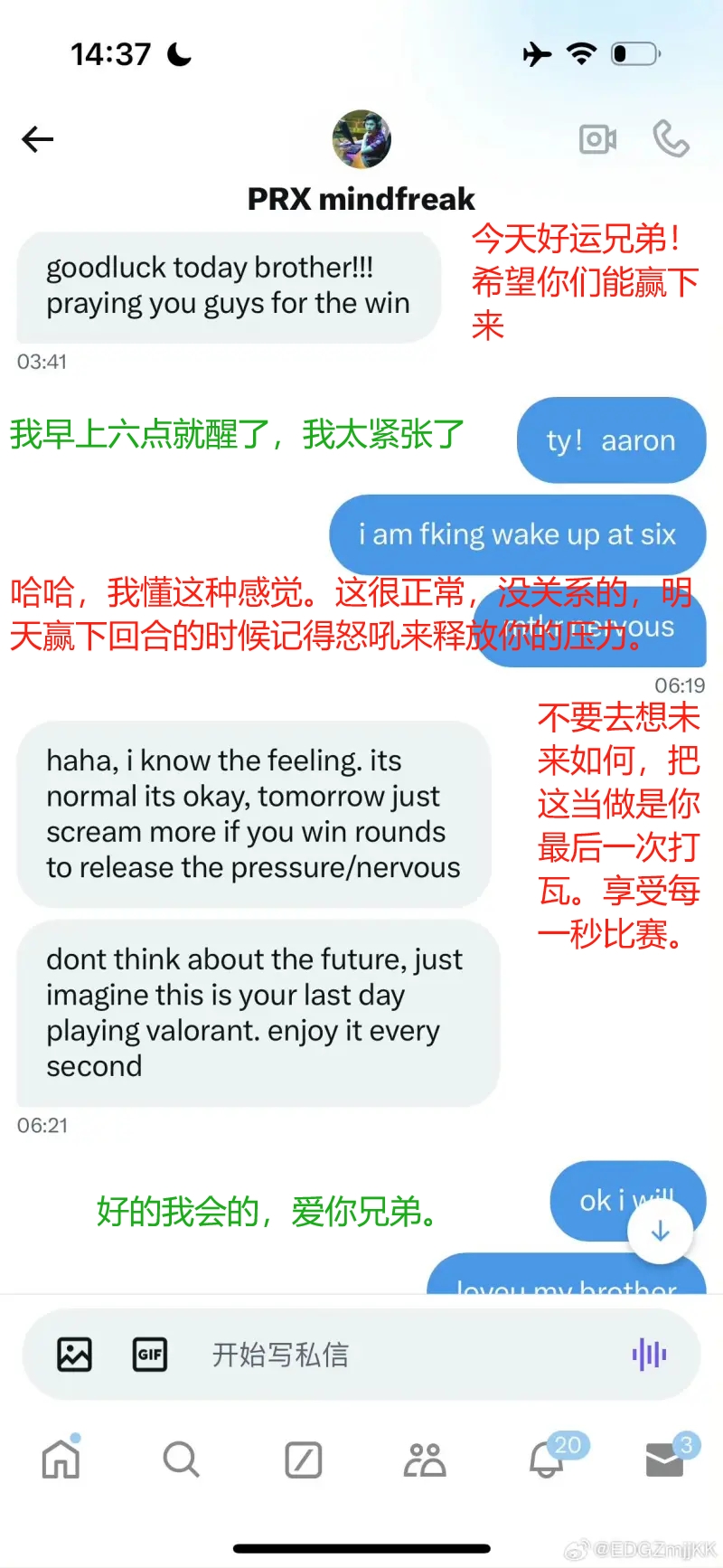The width and height of the screenshot is (723, 1568).
Task: Attach a photo to the message
Action: (x=74, y=1355)
